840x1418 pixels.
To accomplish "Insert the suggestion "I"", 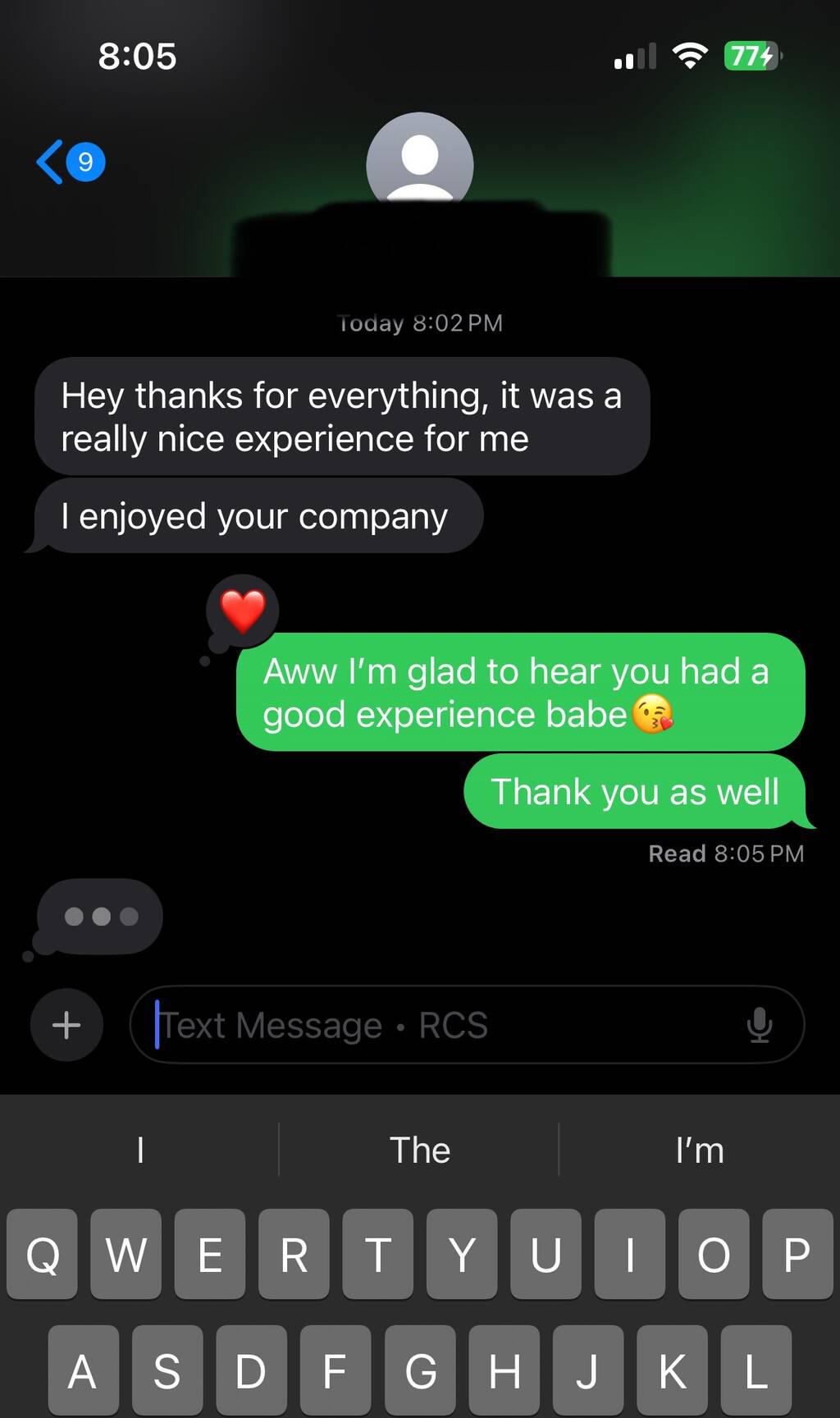I will pos(140,1150).
